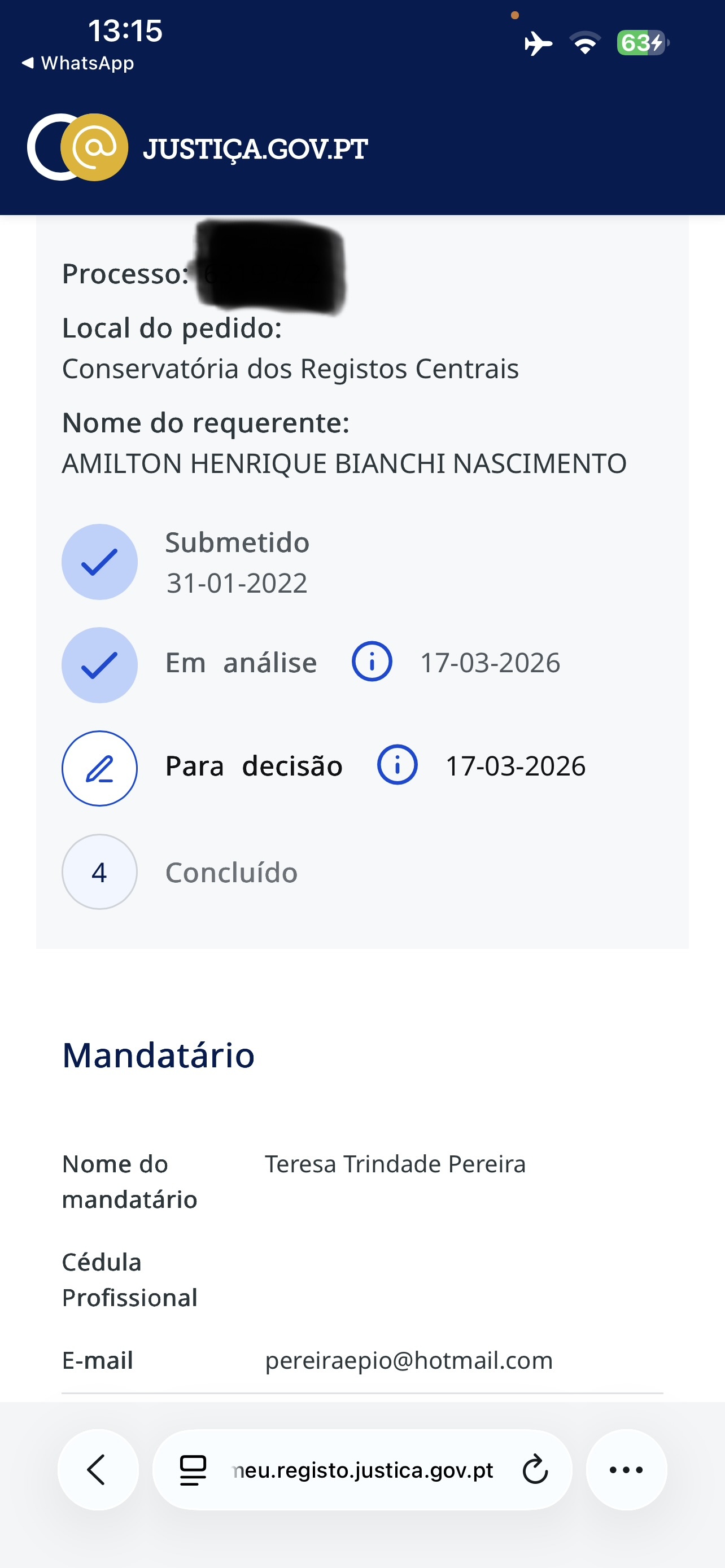Tap the address bar showing meu.registo.justica.gov.pt
725x1568 pixels.
coord(363,1470)
